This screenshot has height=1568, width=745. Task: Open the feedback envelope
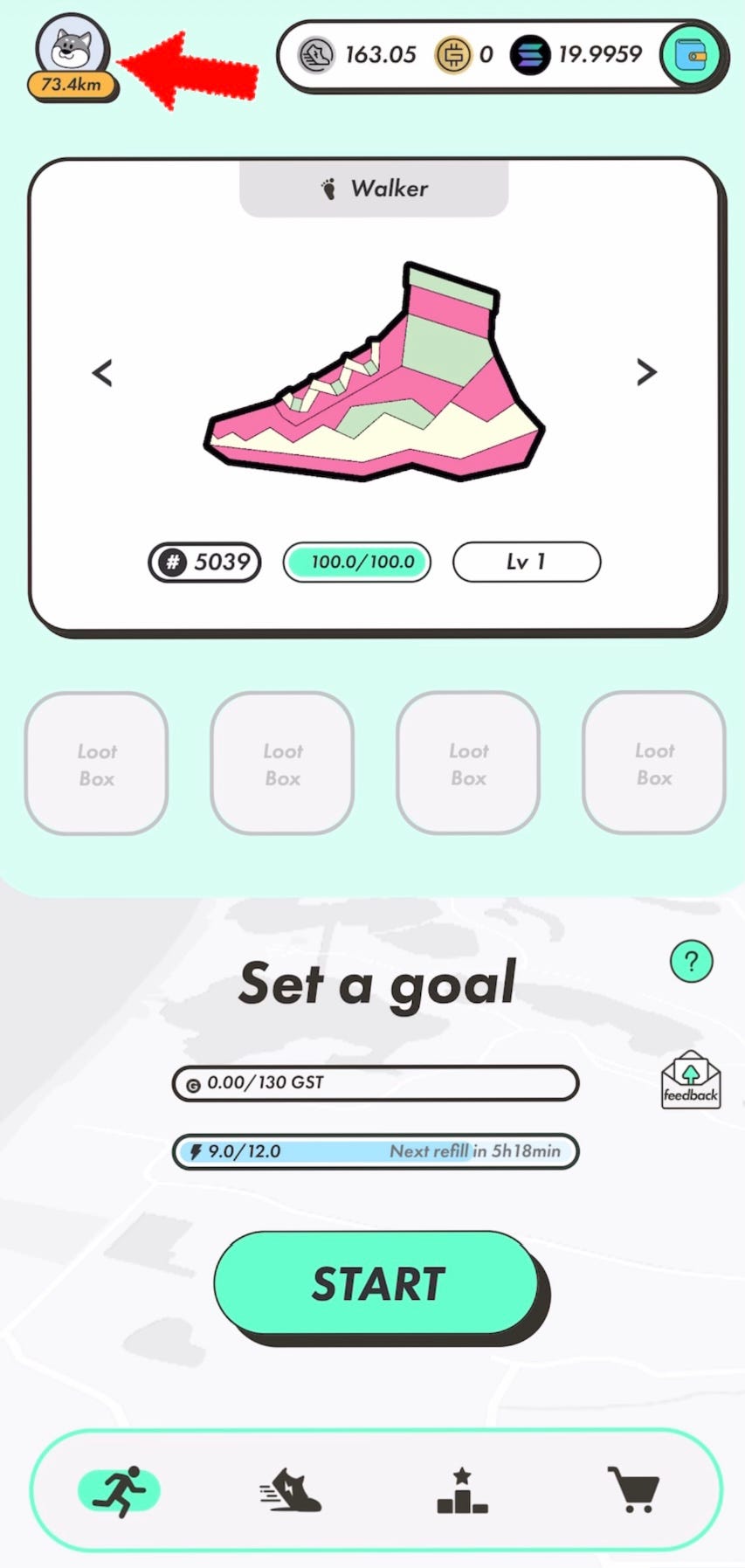pos(691,1081)
